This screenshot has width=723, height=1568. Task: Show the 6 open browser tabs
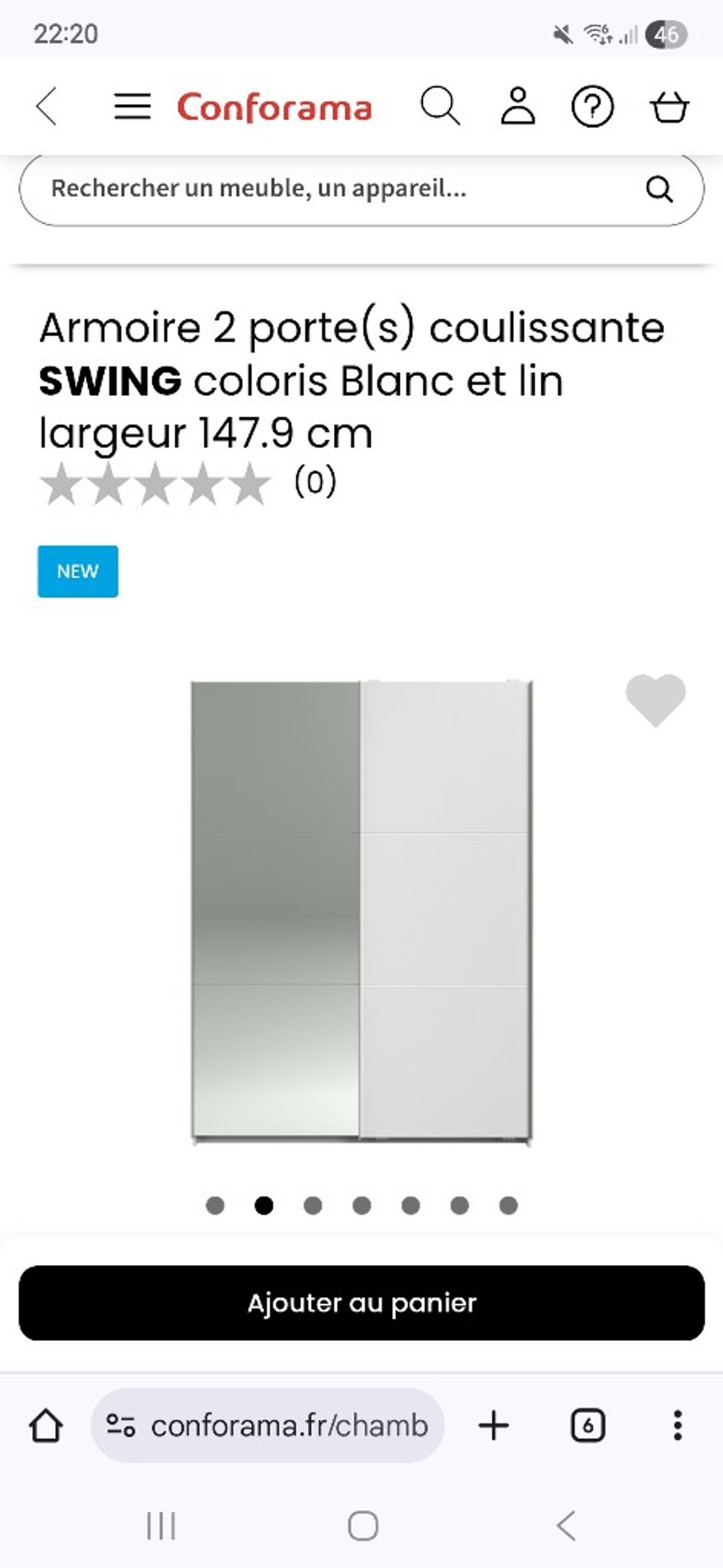[588, 1426]
